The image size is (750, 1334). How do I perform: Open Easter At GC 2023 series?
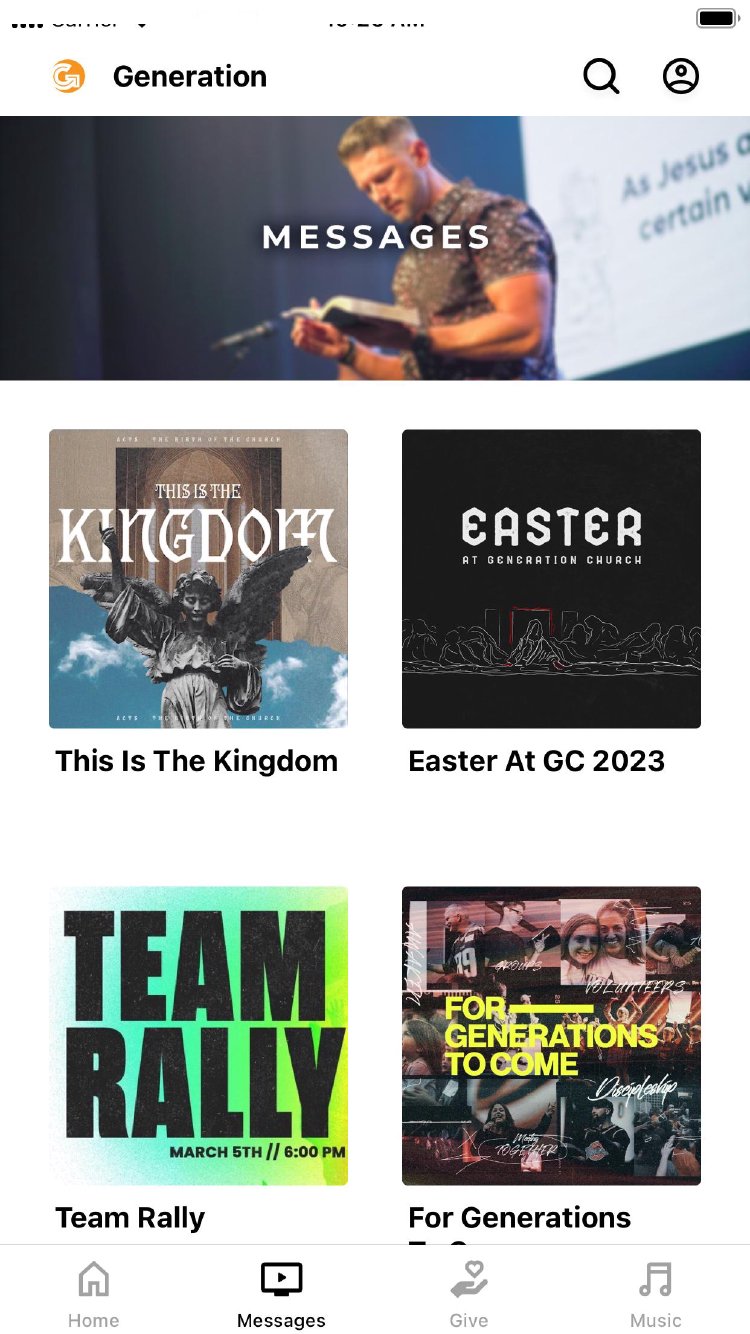click(551, 579)
